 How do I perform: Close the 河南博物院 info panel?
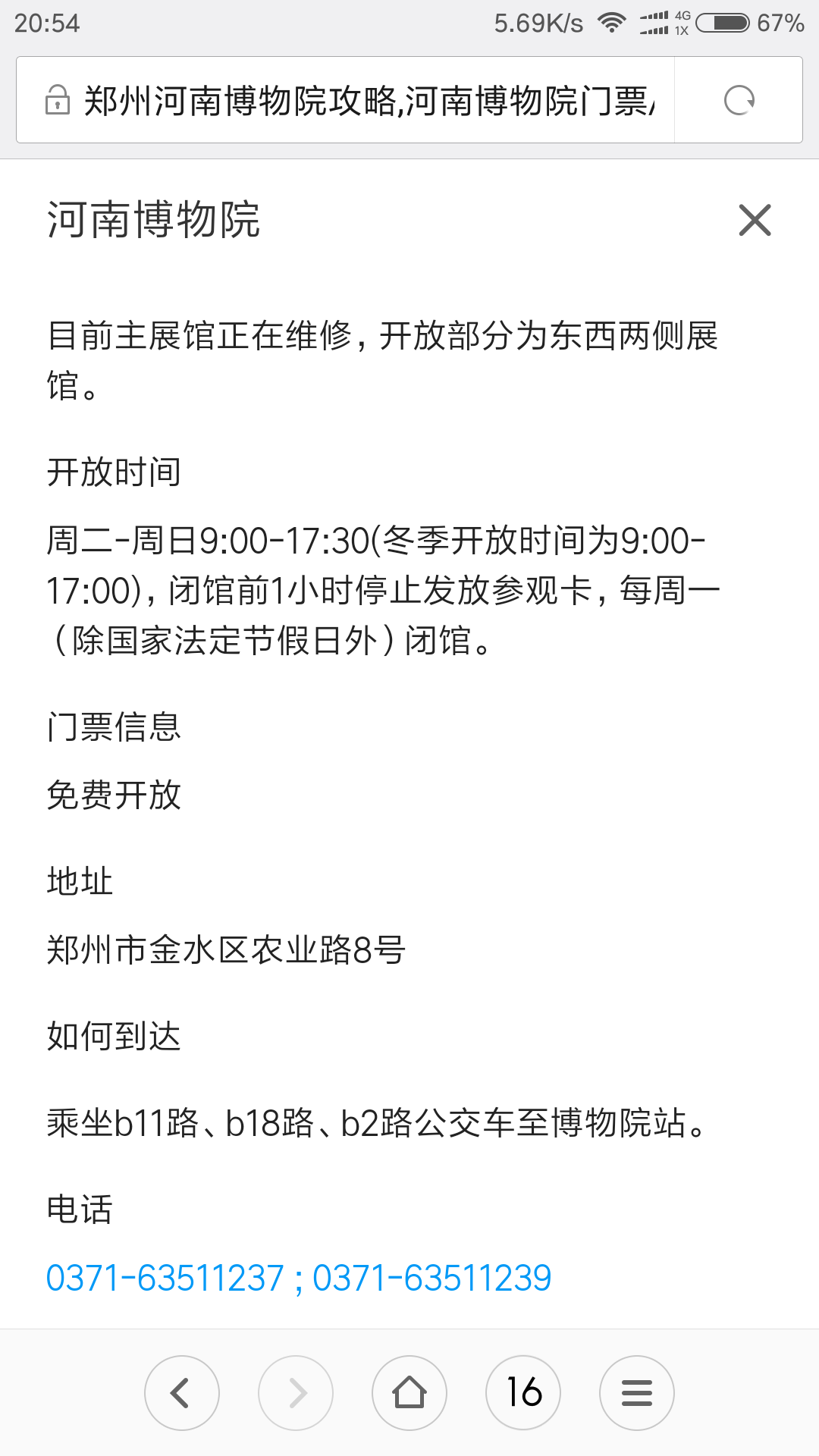click(x=755, y=220)
